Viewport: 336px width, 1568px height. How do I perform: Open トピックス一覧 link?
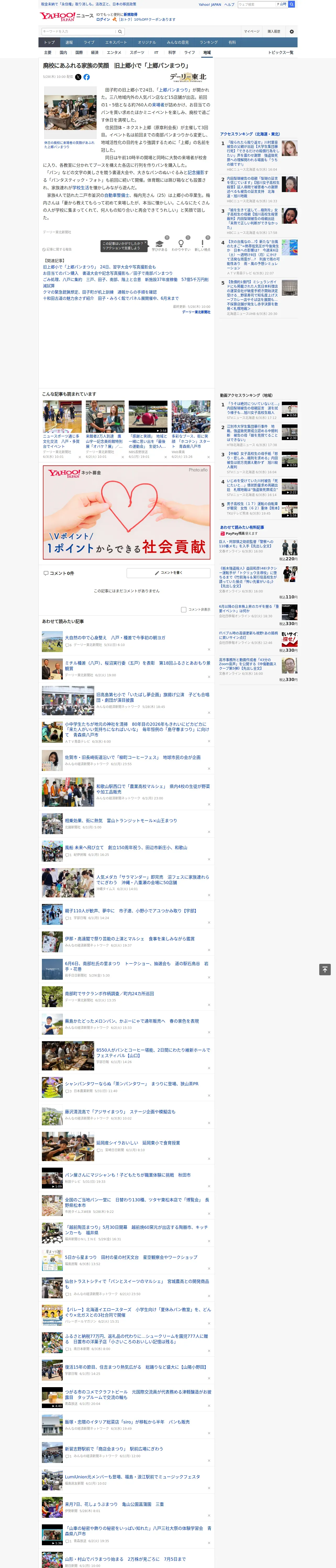[x=281, y=52]
